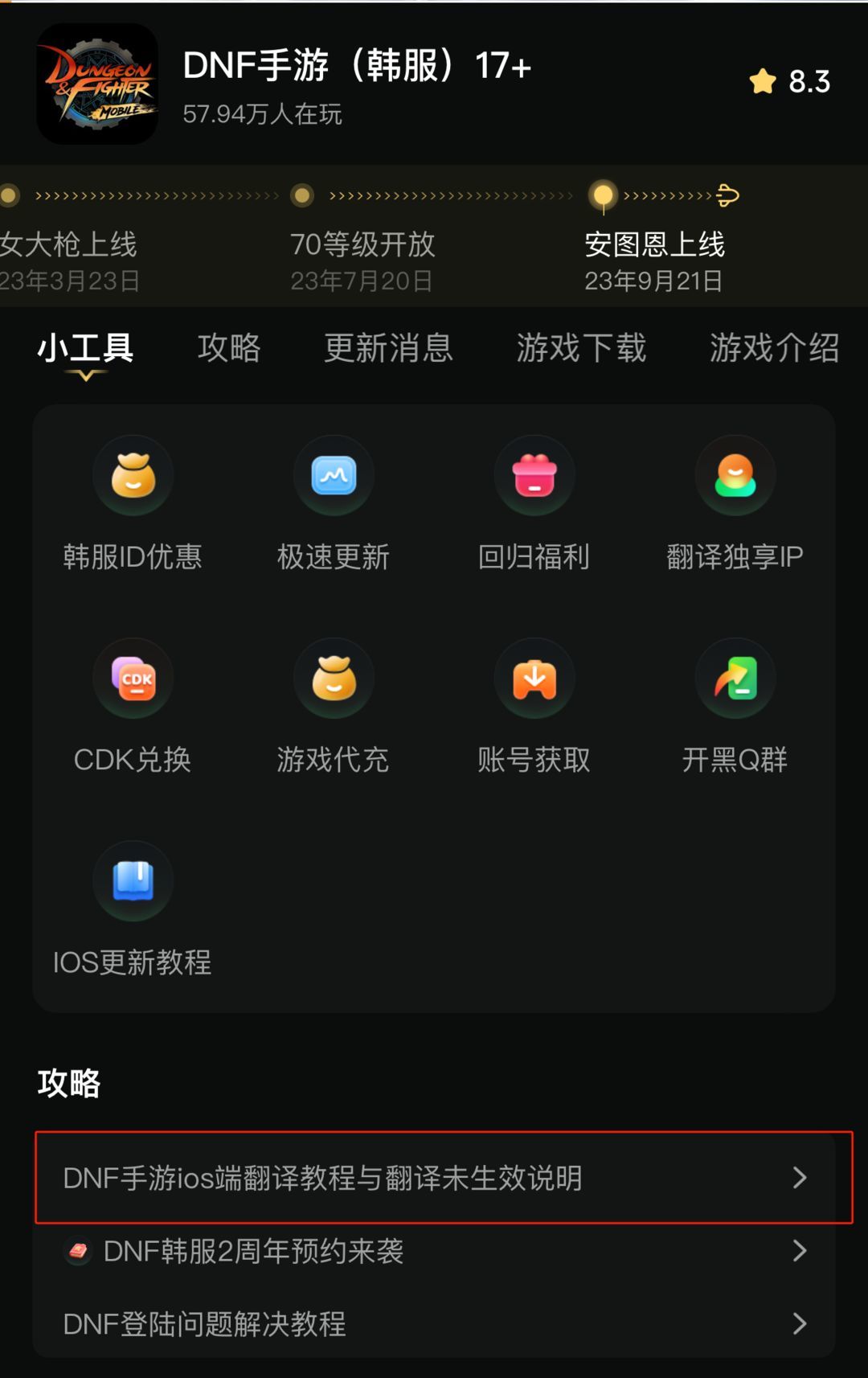Image resolution: width=868 pixels, height=1378 pixels.
Task: Expand the DNF登陆问题解决教程 entry
Action: coord(434,1322)
